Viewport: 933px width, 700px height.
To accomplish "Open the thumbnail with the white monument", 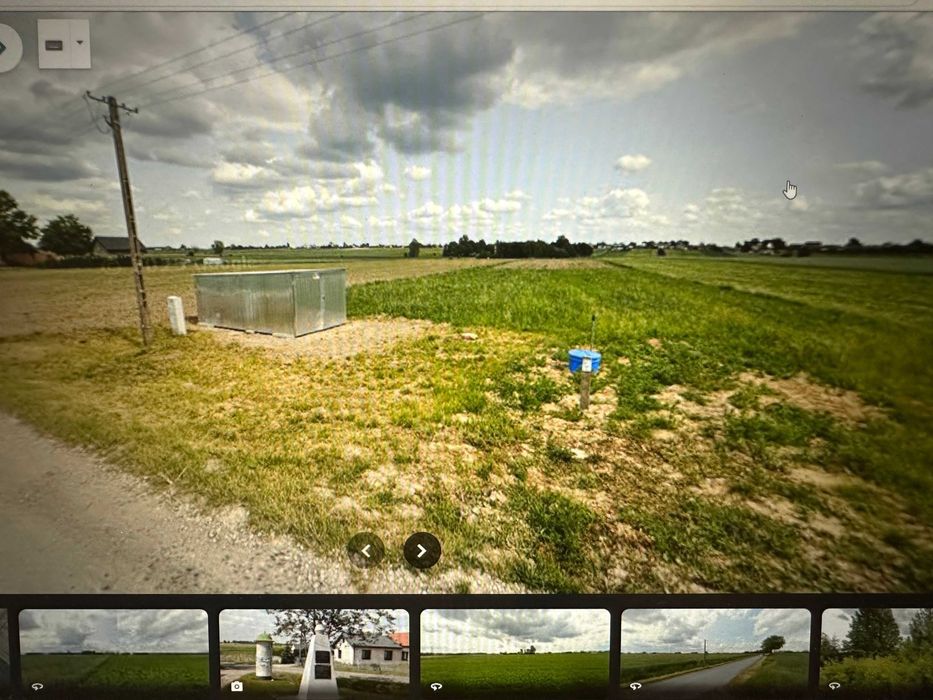I will coord(314,652).
